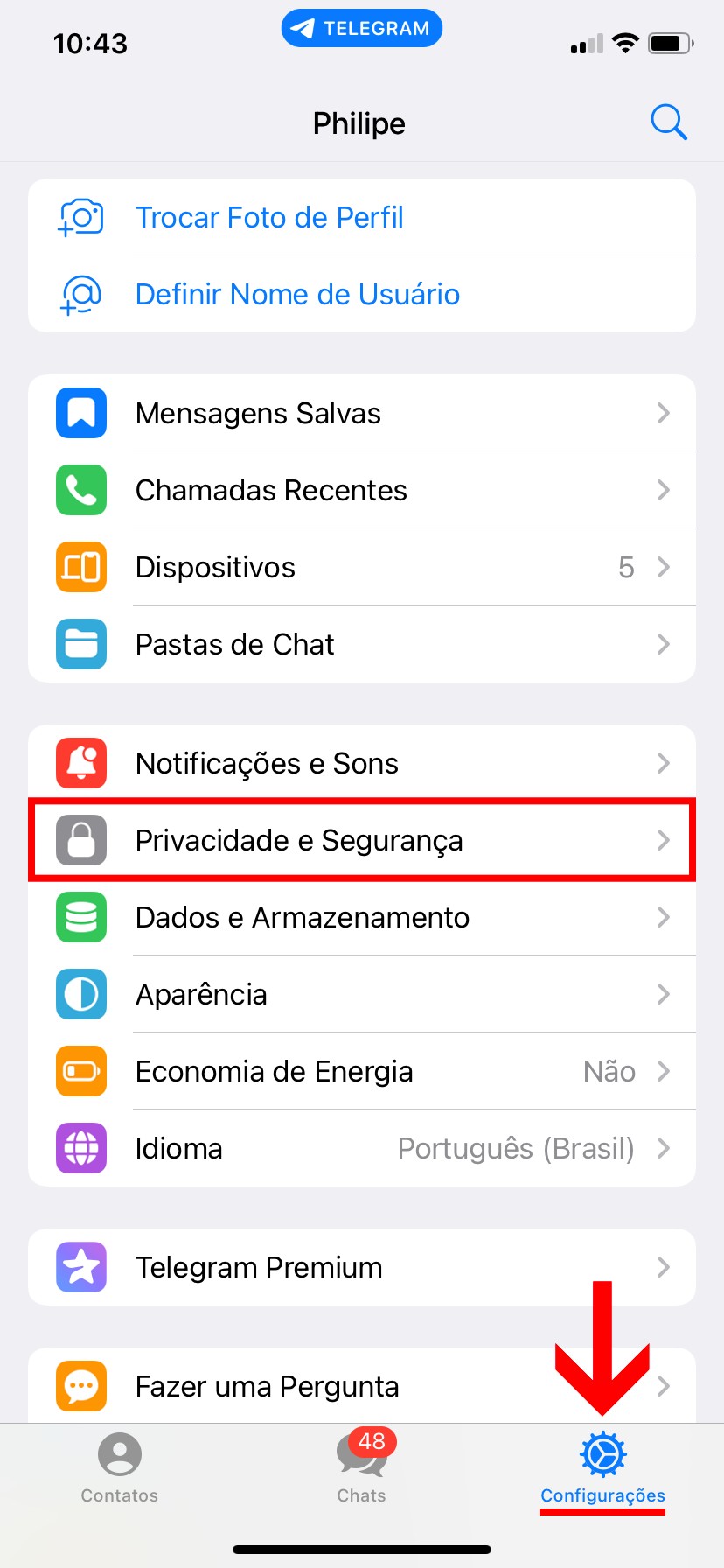Switch to the Chats tab
The image size is (724, 1568).
click(x=362, y=1468)
